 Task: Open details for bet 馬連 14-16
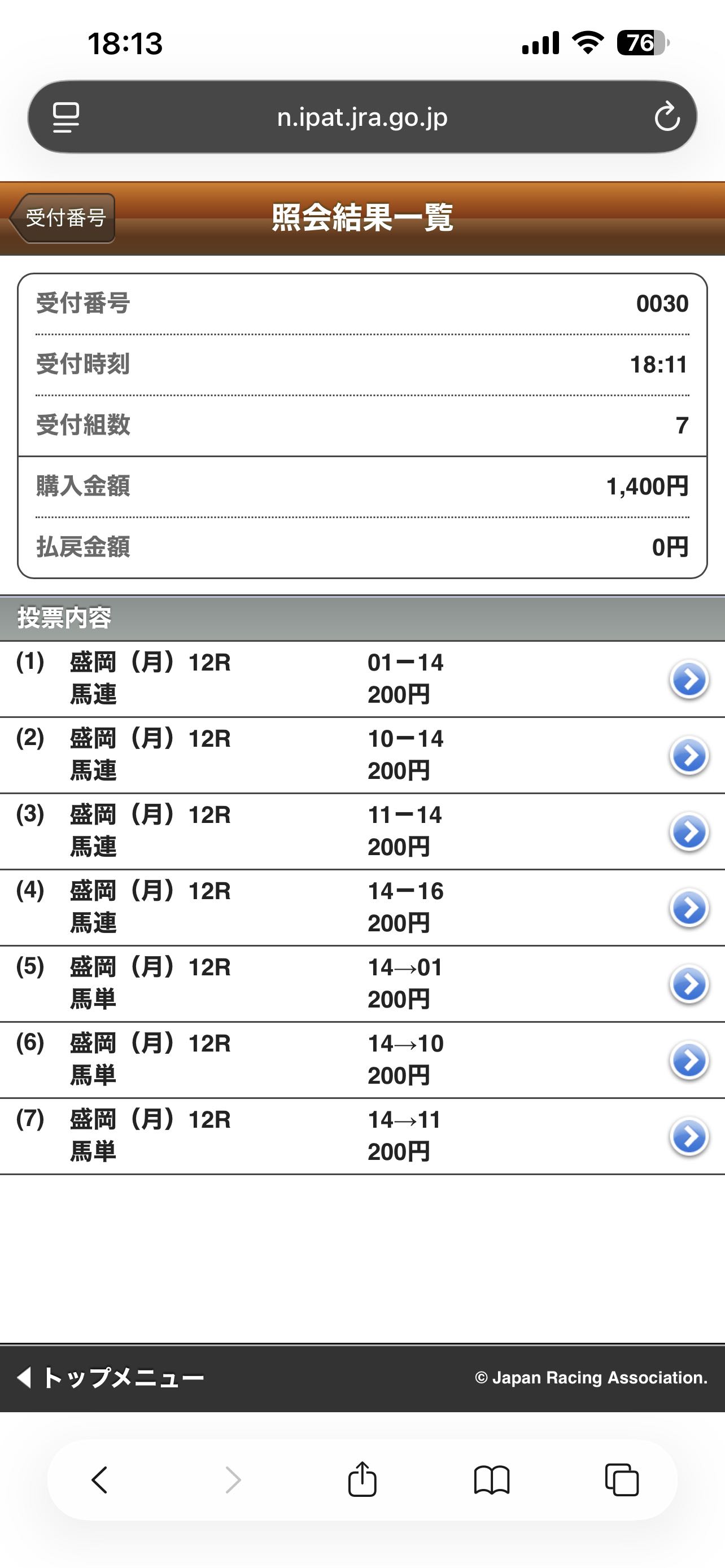[688, 908]
